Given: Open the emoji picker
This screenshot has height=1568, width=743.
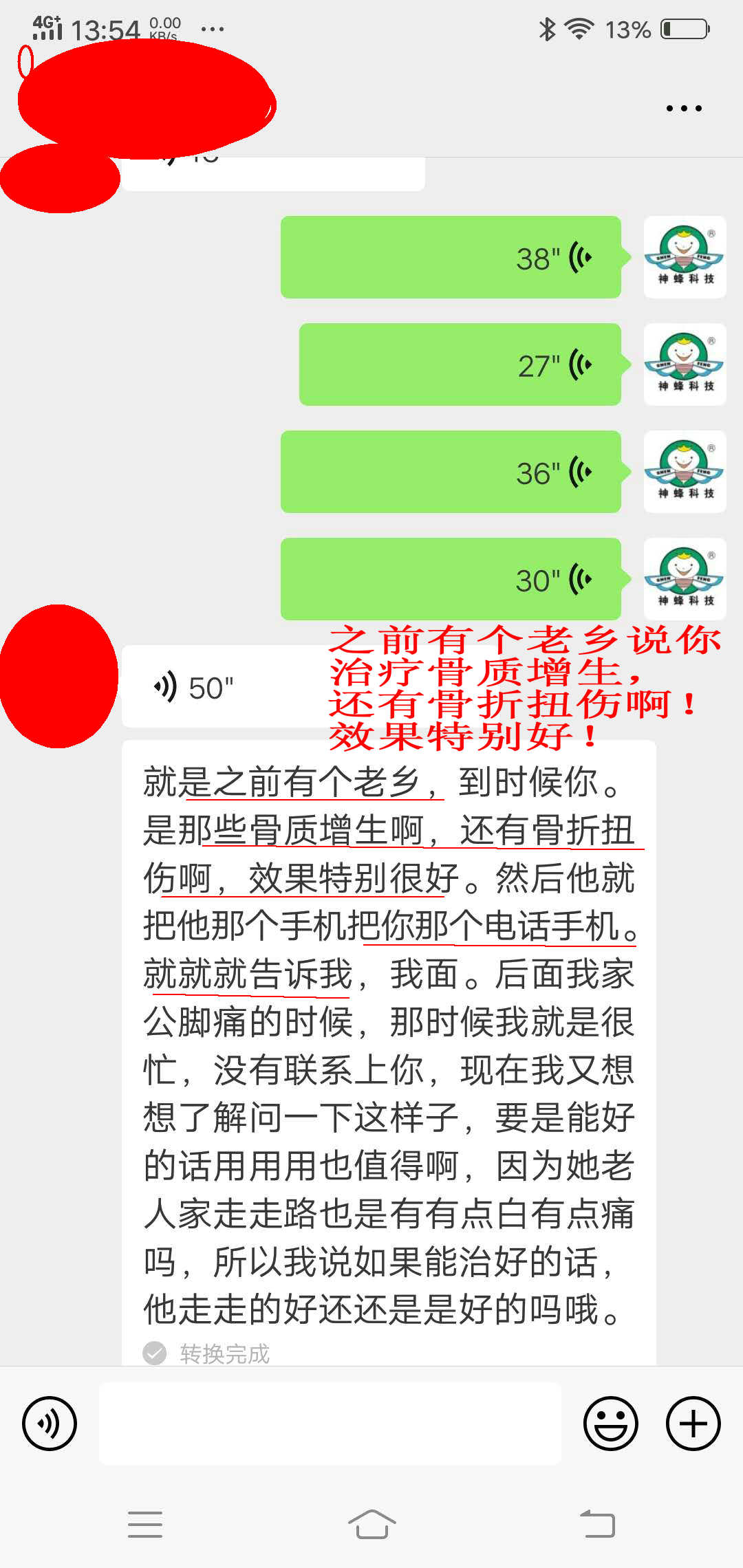Looking at the screenshot, I should click(x=610, y=1423).
